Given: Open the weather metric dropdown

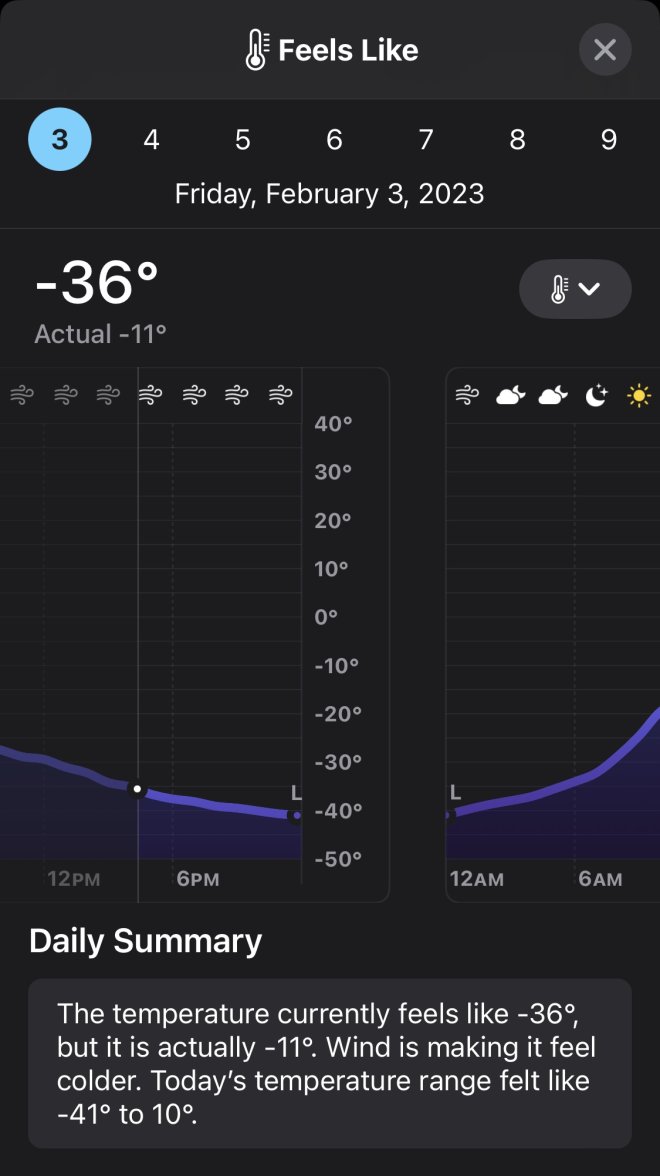Looking at the screenshot, I should point(575,289).
